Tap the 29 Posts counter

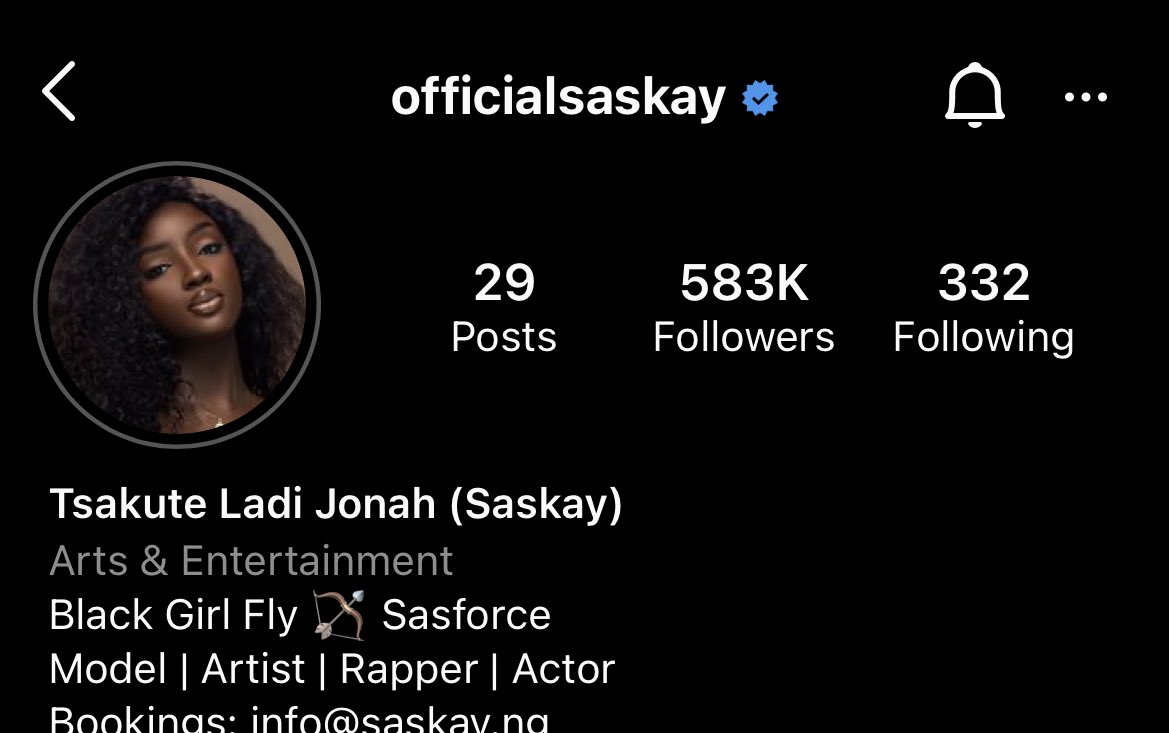504,309
